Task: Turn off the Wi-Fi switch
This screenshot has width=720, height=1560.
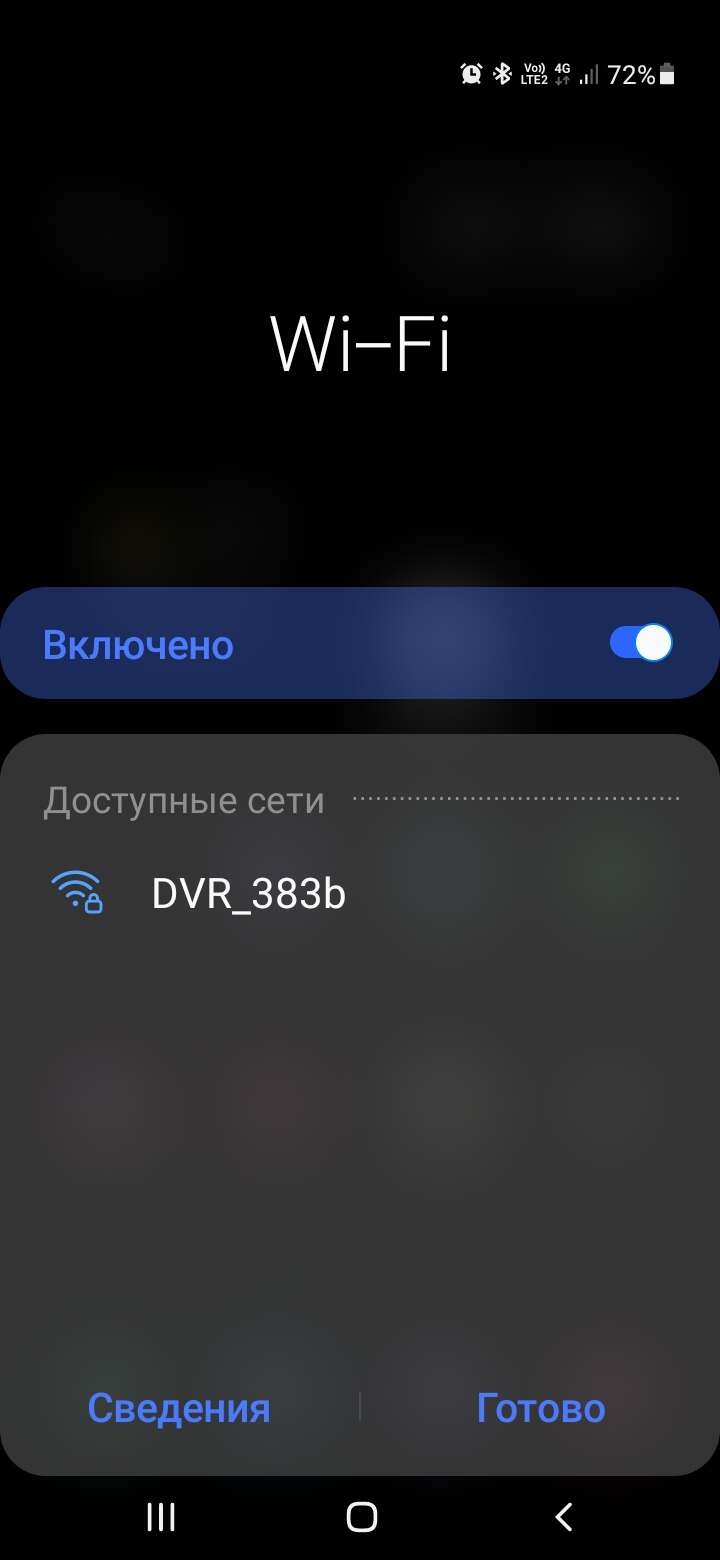Action: pyautogui.click(x=641, y=643)
